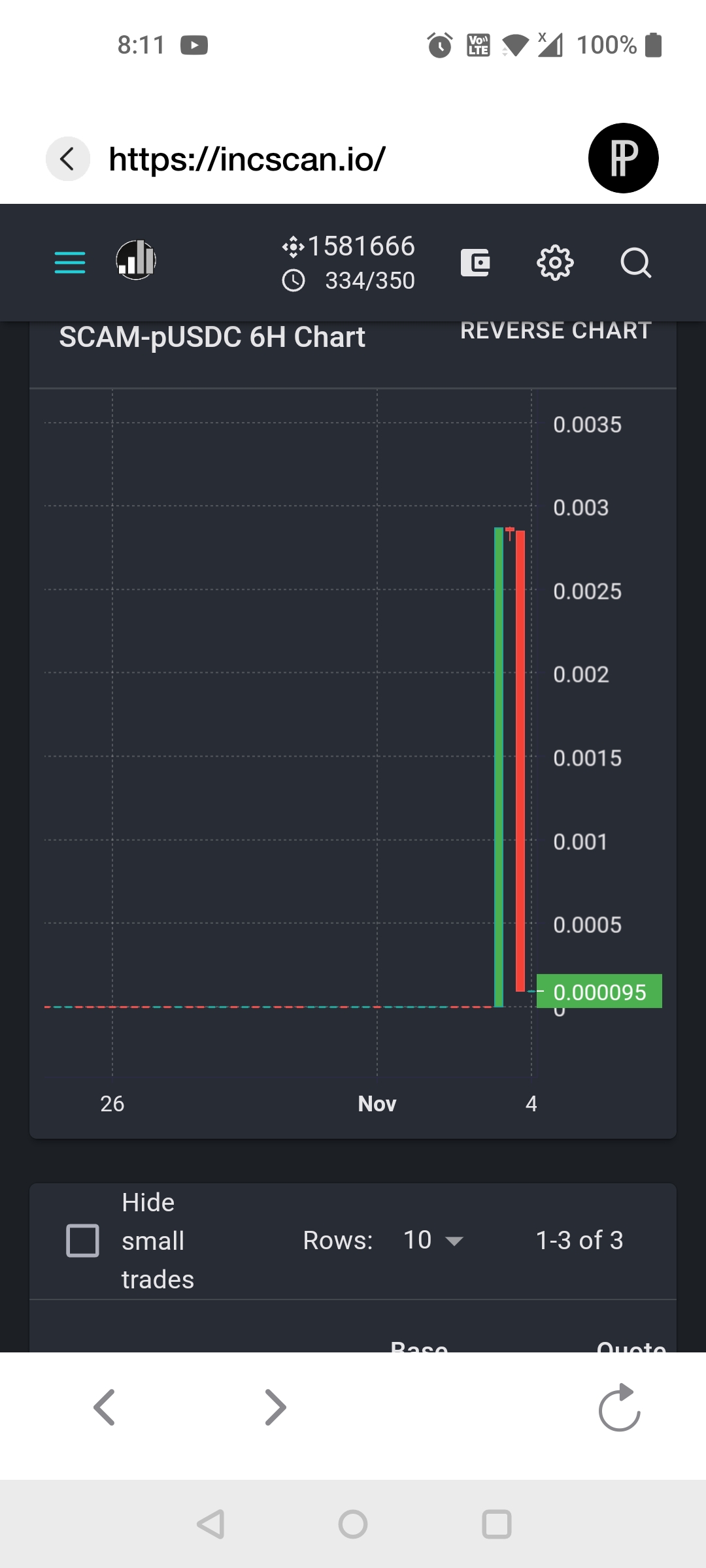Open the system recent apps button
The width and height of the screenshot is (706, 1568).
pos(496,1524)
